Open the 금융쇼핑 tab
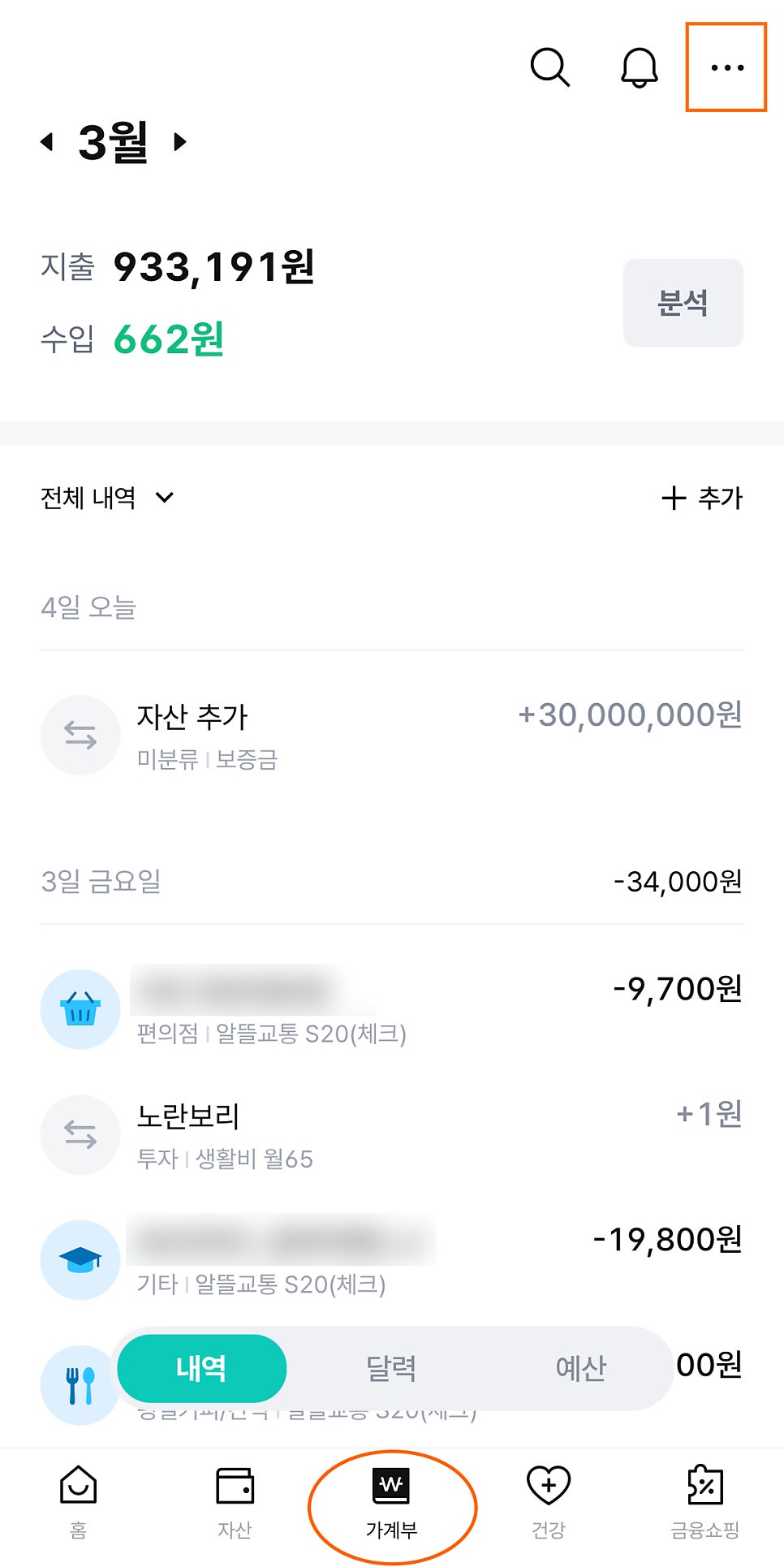 705,1503
